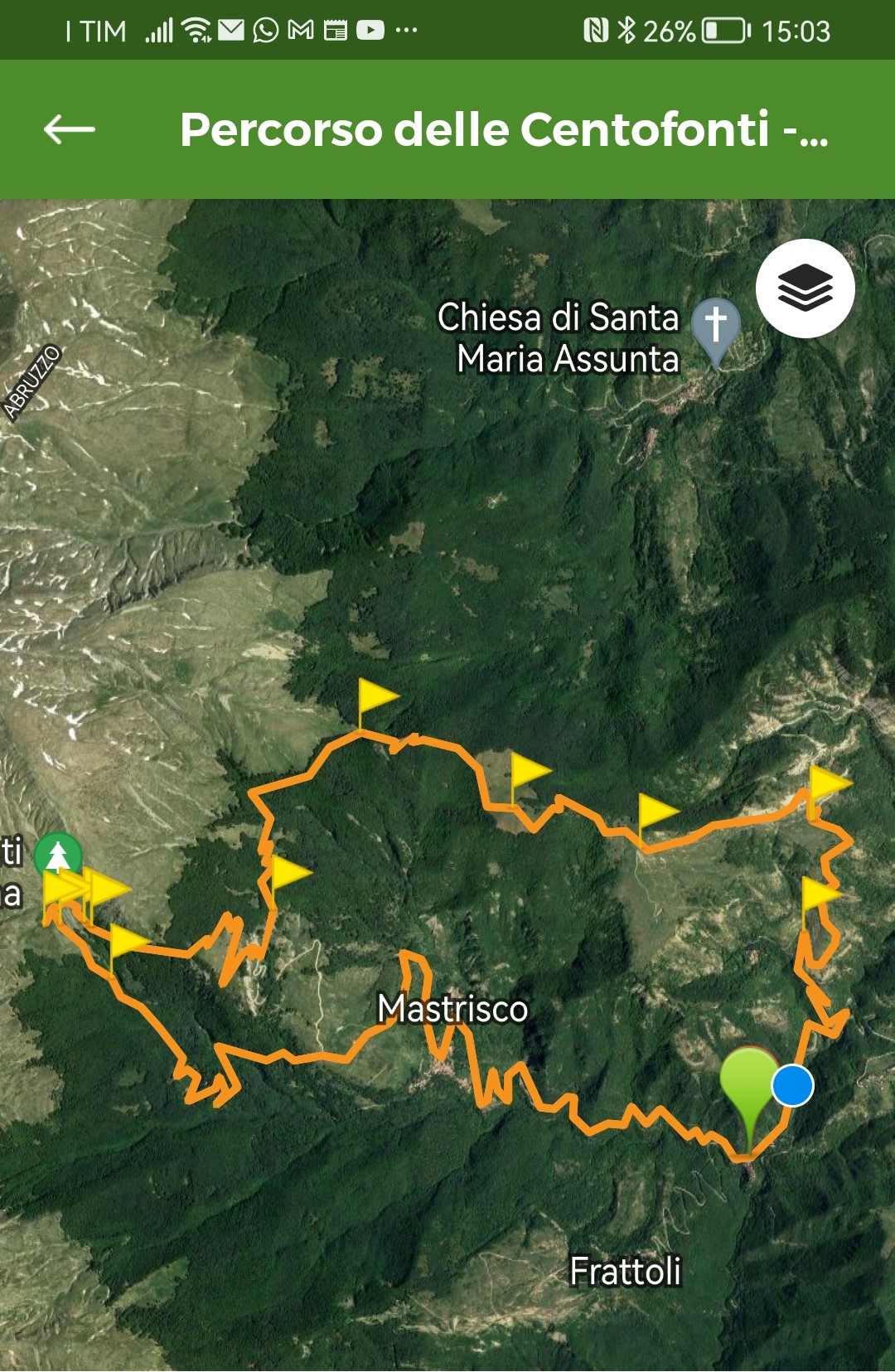Viewport: 895px width, 1372px height.
Task: Go back using the header arrow
Action: point(70,129)
